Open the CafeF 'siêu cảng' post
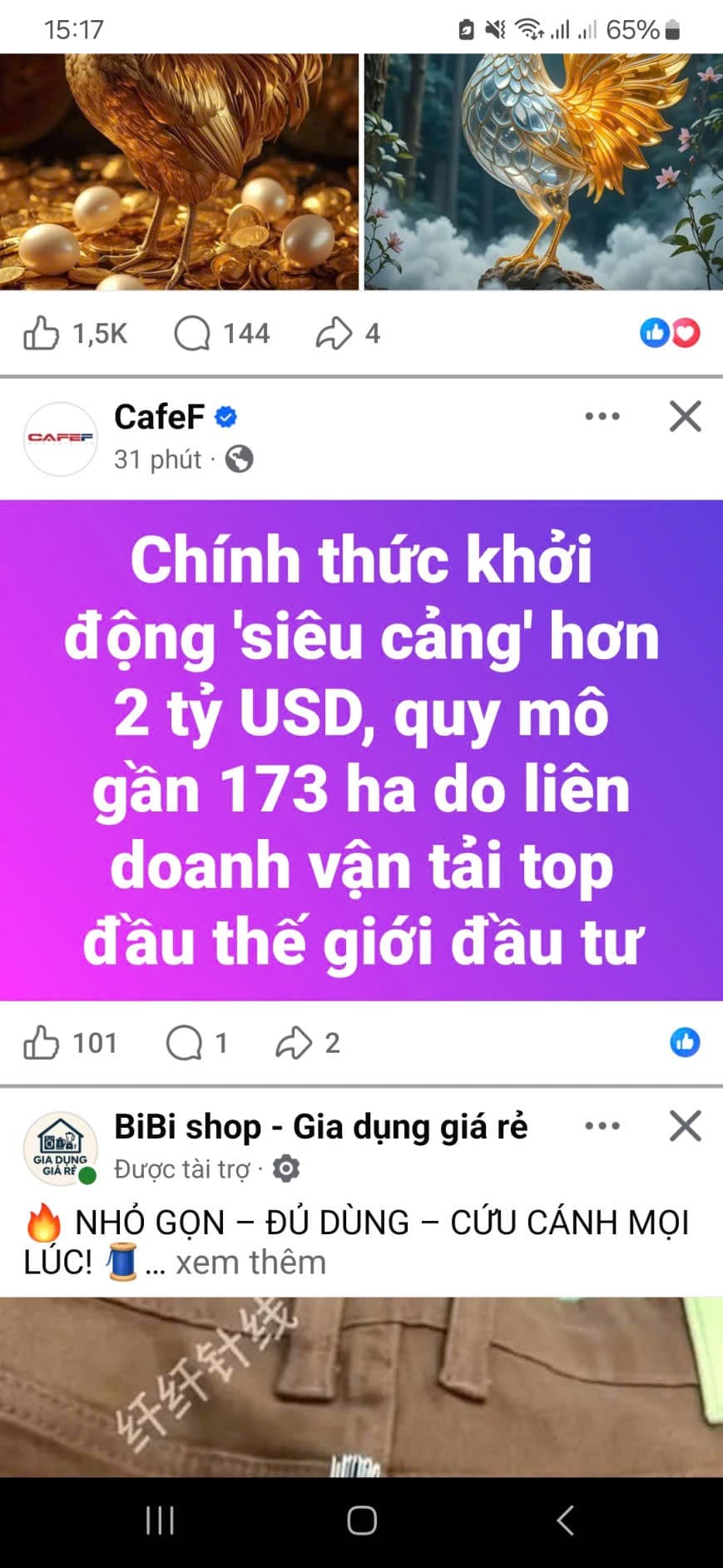Image resolution: width=723 pixels, height=1568 pixels. (x=361, y=749)
